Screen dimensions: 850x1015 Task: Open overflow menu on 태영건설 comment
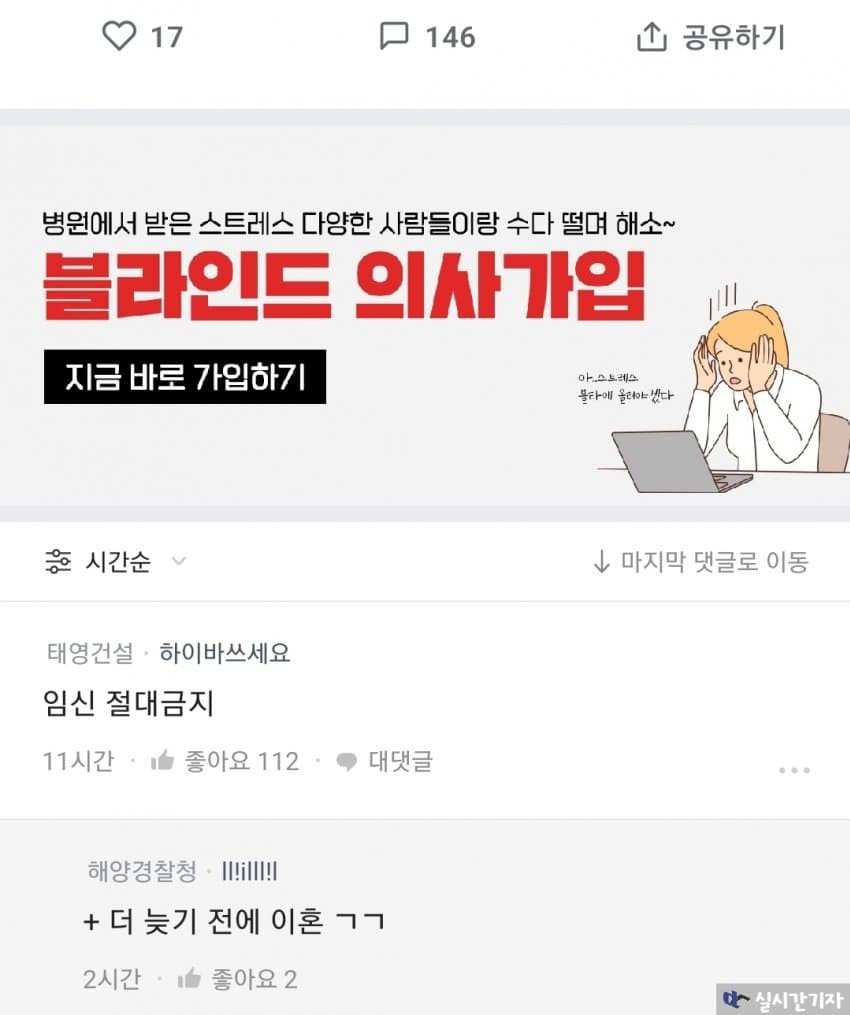point(794,771)
